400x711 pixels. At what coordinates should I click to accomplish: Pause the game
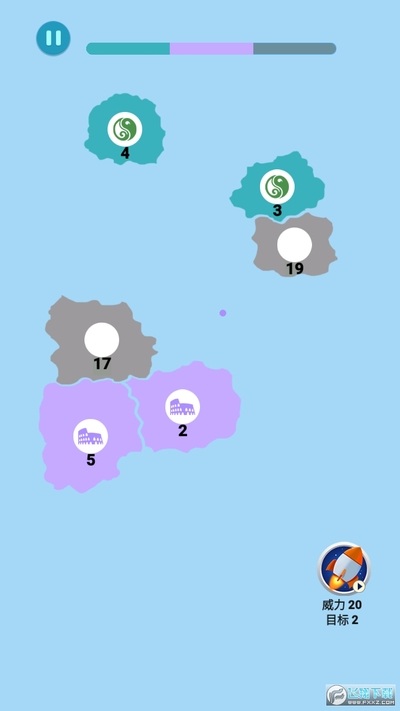click(x=54, y=38)
